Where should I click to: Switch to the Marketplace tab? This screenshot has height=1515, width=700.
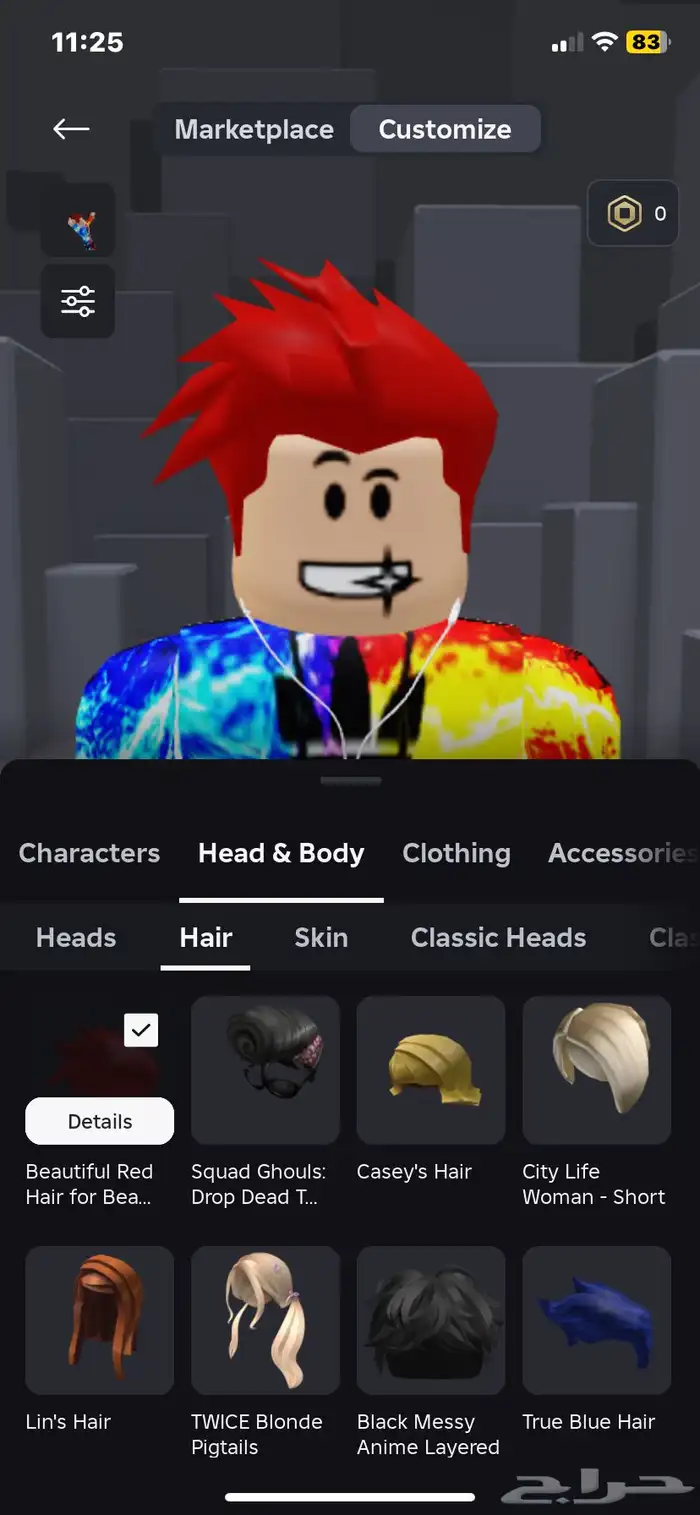click(x=254, y=129)
